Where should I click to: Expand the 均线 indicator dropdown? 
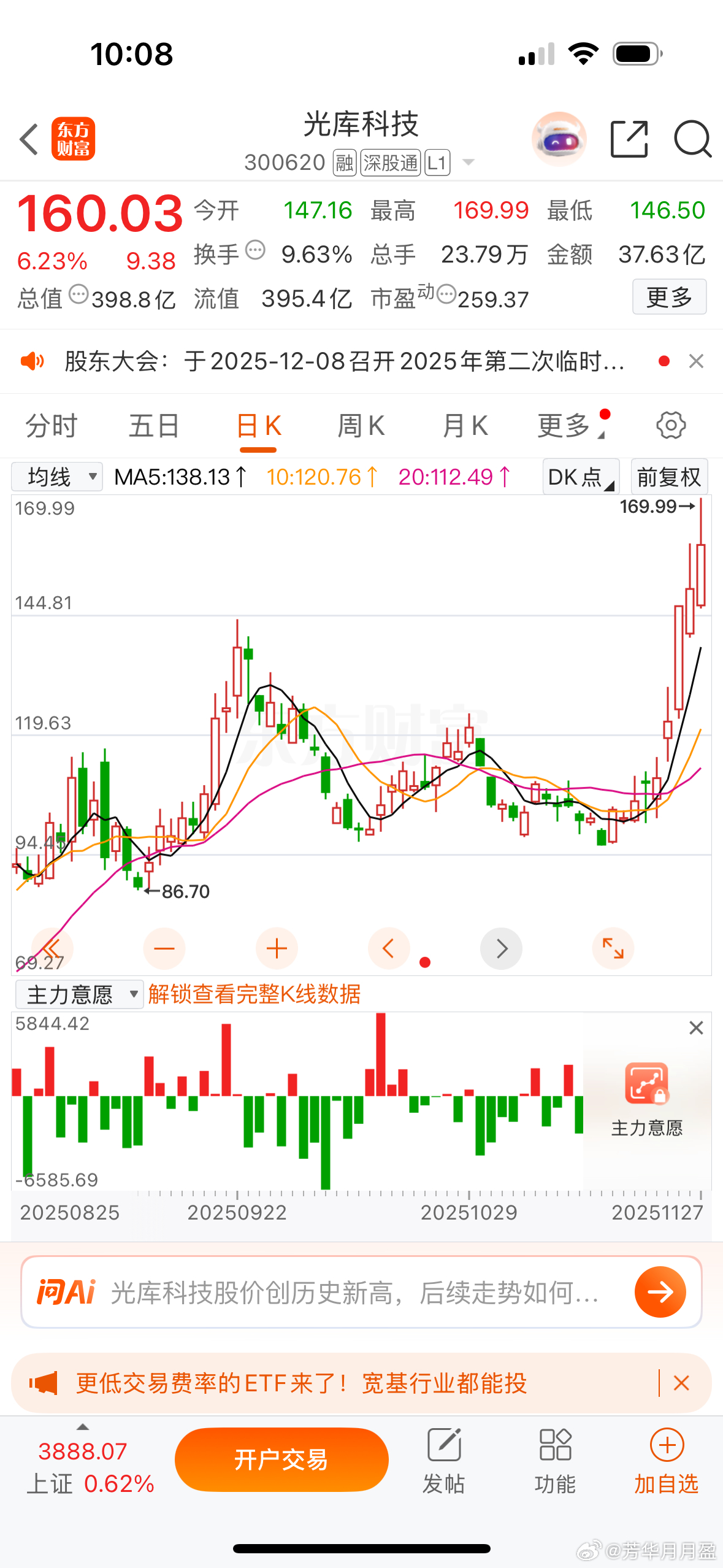pos(57,477)
